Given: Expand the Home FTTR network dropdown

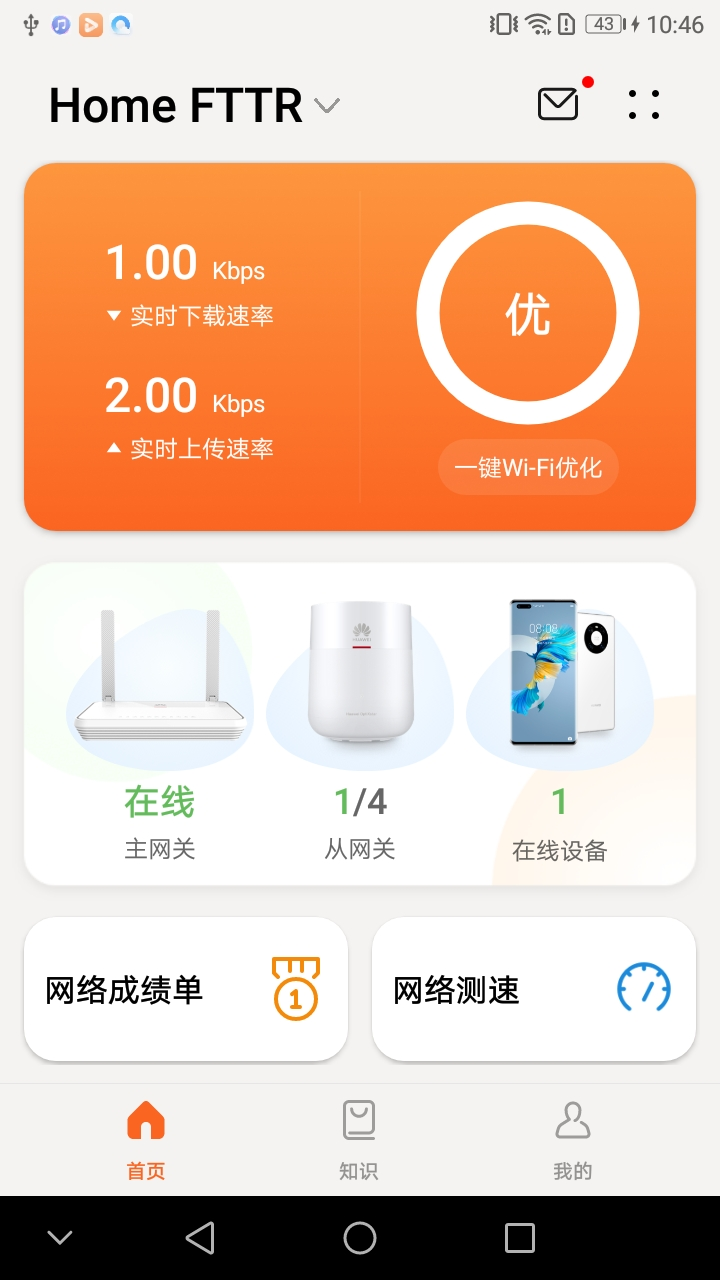Looking at the screenshot, I should point(326,105).
